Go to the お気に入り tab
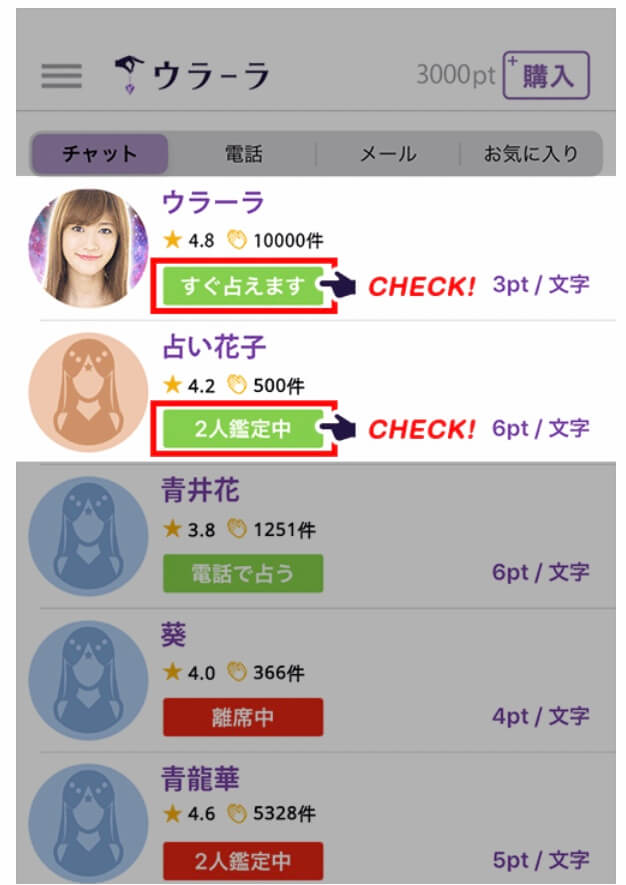 [531, 154]
